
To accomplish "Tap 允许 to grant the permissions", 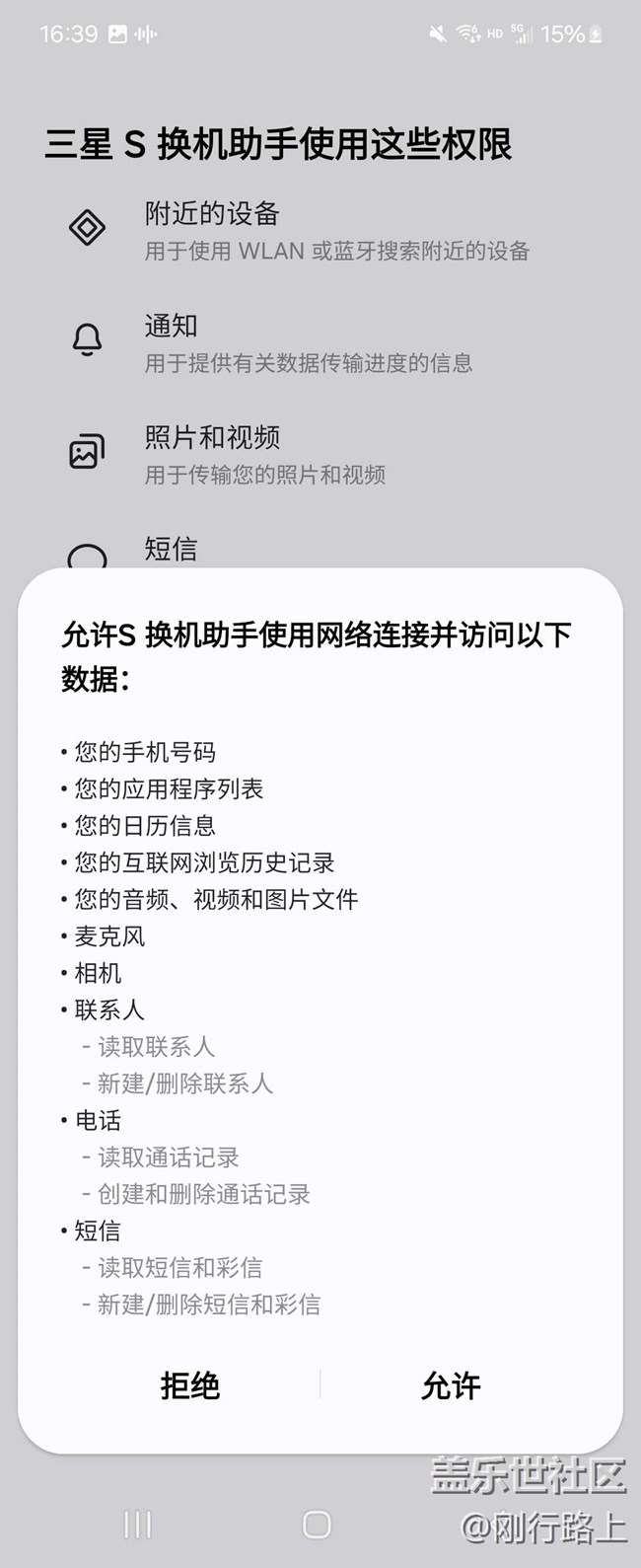I will click(451, 1385).
